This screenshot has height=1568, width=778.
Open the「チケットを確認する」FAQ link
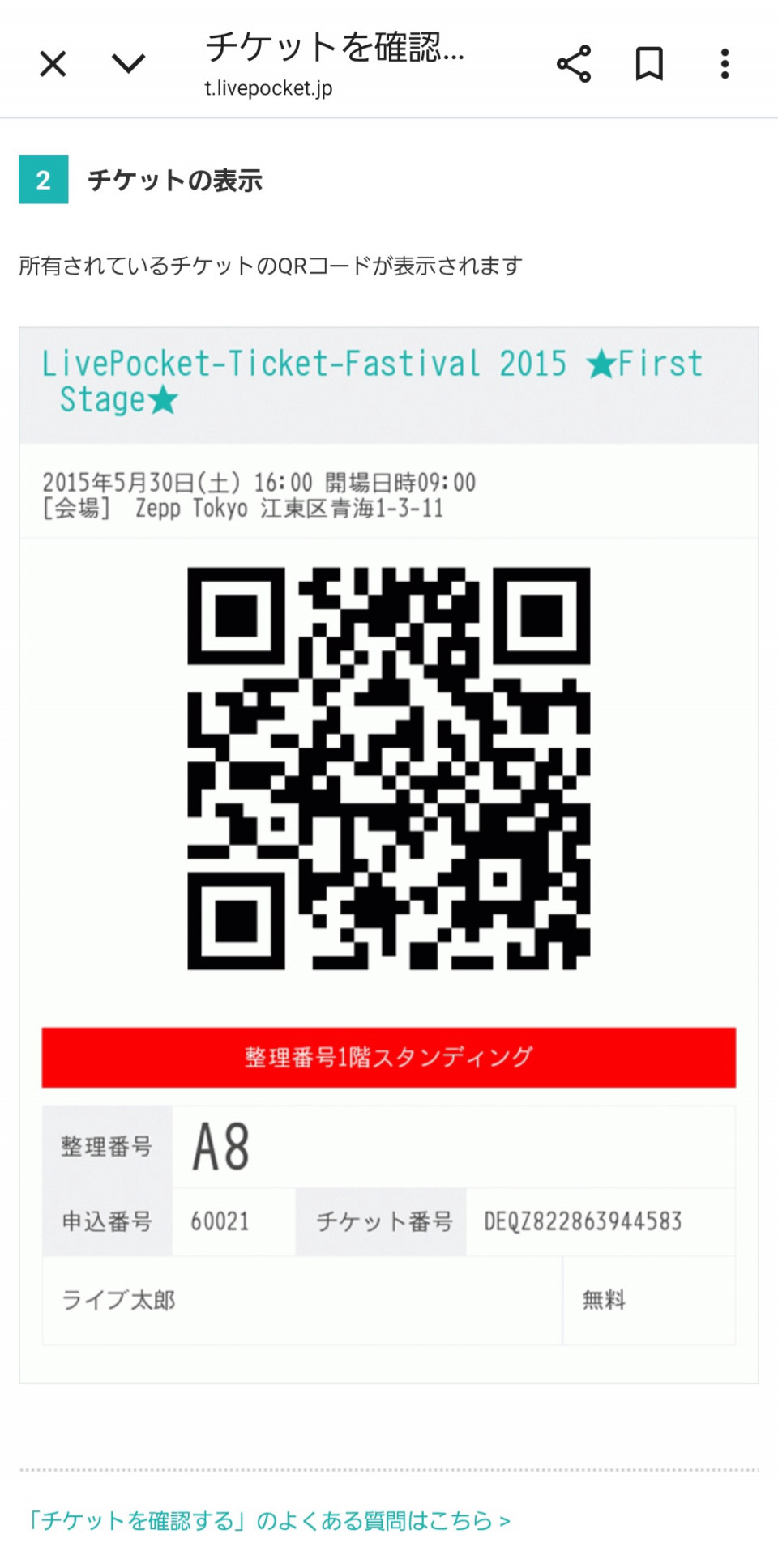pyautogui.click(x=268, y=1520)
